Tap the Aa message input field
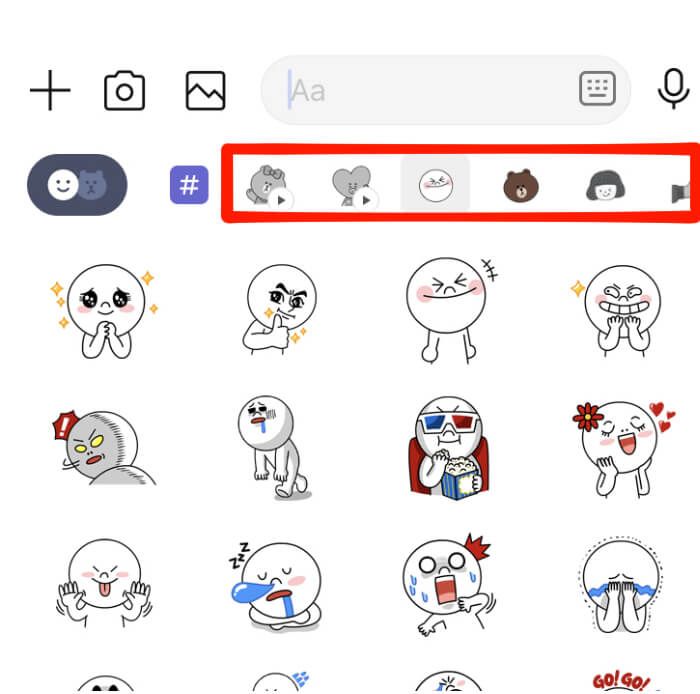700x694 pixels. coord(420,91)
